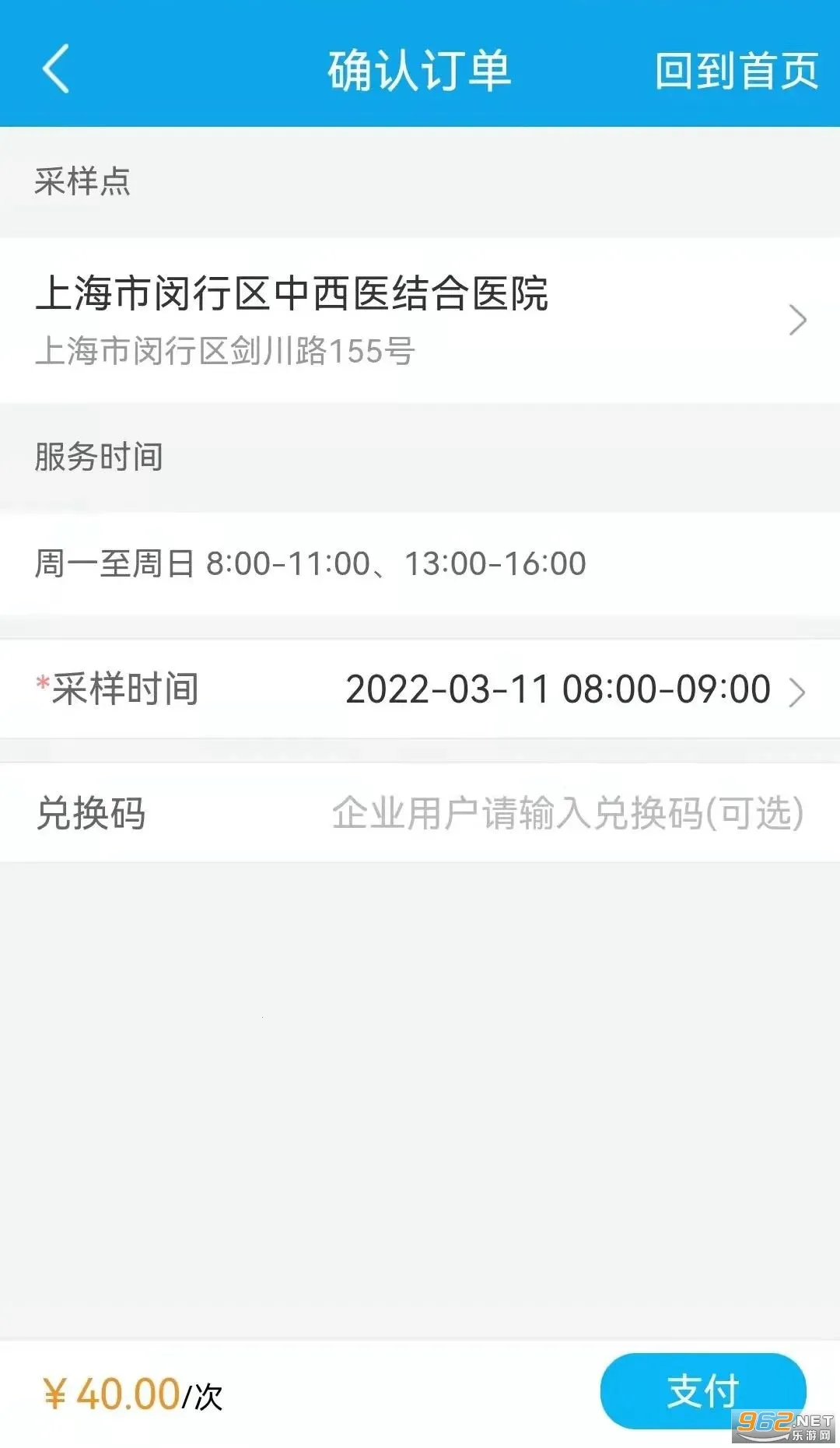Tap address 上海市闵行区剑川路155号
The image size is (840, 1448).
(x=226, y=352)
